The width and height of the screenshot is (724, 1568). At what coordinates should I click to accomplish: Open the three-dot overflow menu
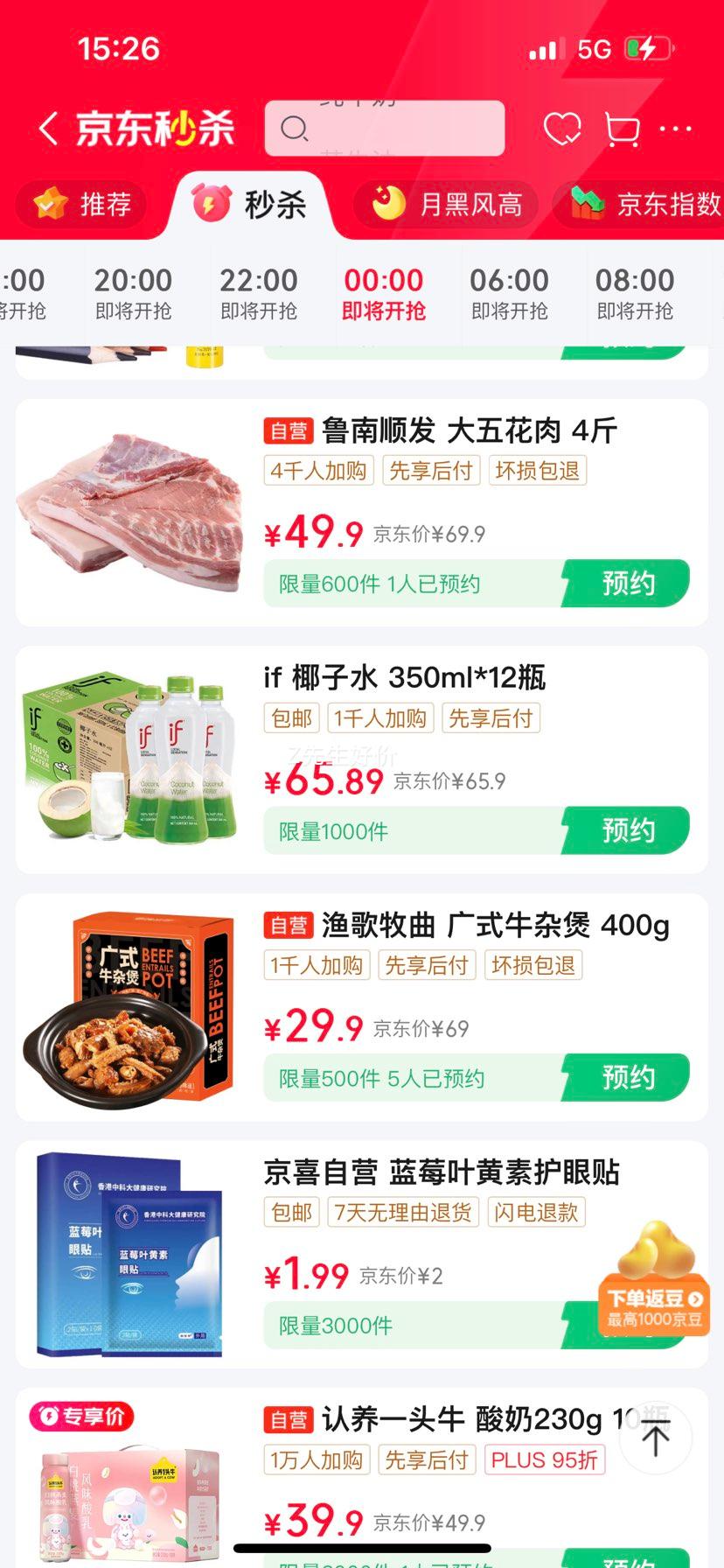676,129
